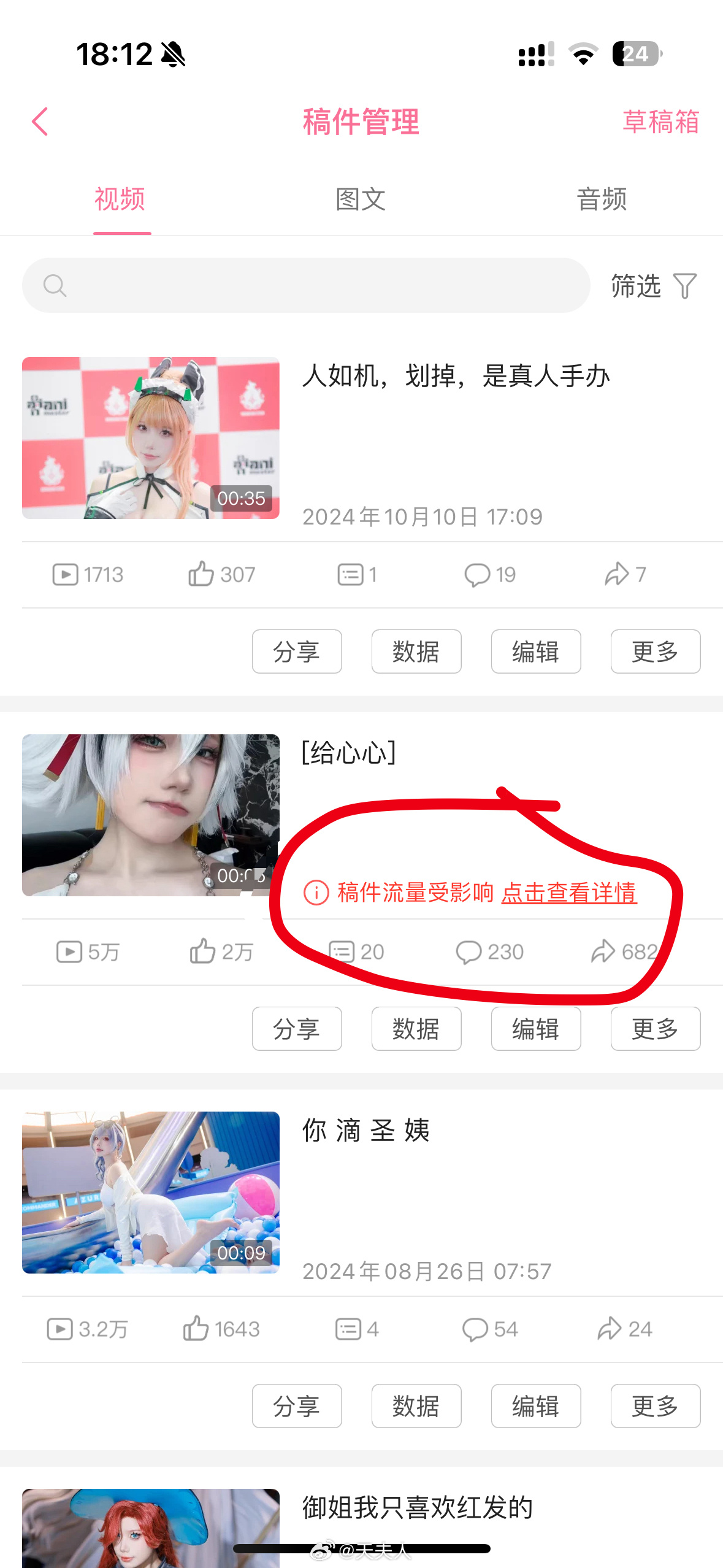
Task: Switch to the 音频 tab
Action: point(602,199)
